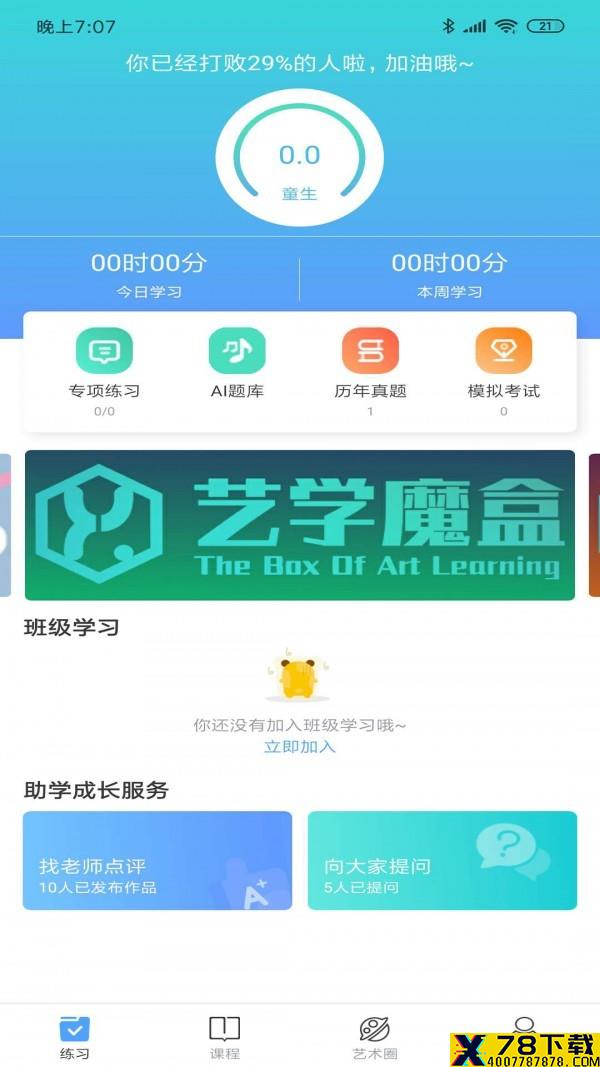This screenshot has height=1067, width=600.
Task: Tap 立即加入 to join a class
Action: [x=300, y=747]
